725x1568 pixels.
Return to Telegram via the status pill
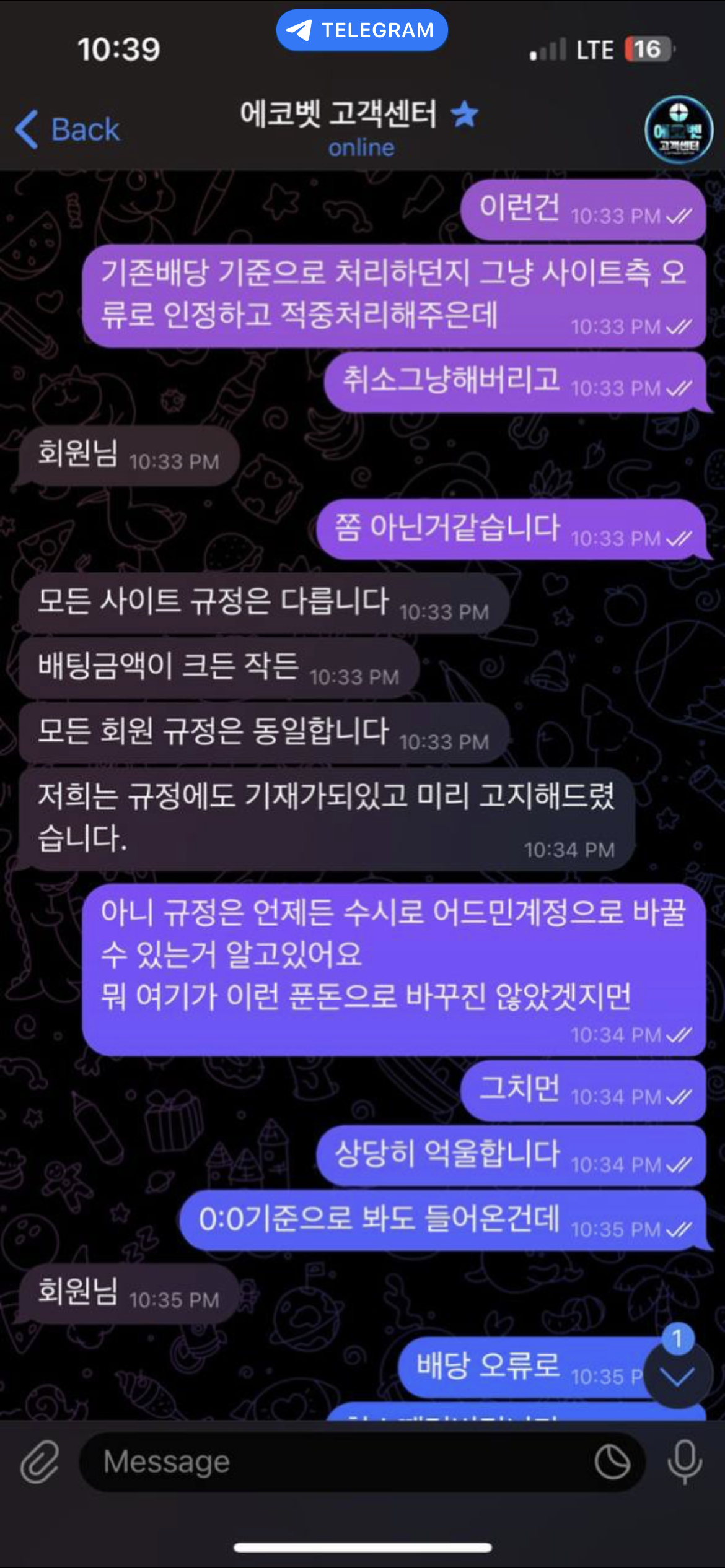click(362, 30)
